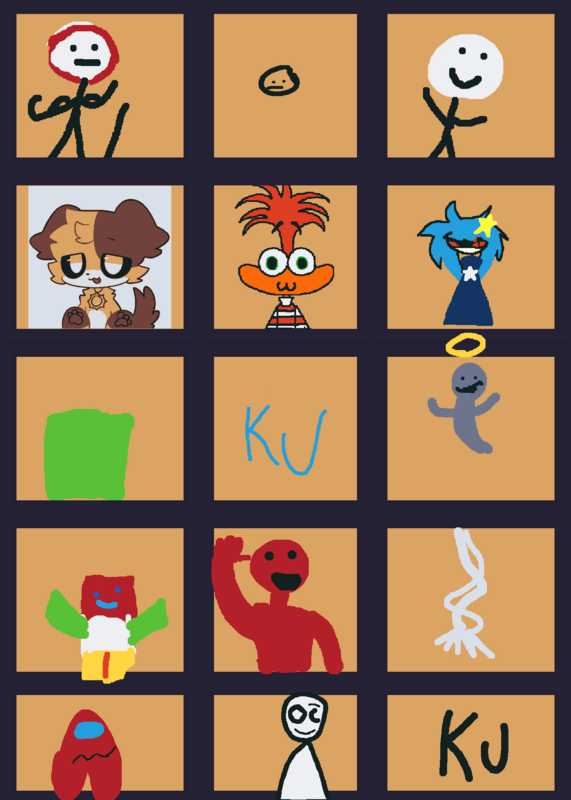Select the brown-eared puppy drawing
This screenshot has width=571, height=800.
(100, 257)
